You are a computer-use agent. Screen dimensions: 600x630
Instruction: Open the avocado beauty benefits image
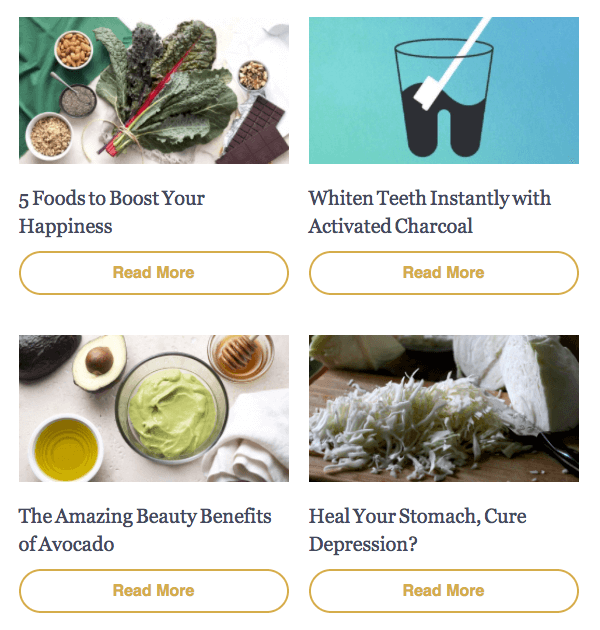pyautogui.click(x=153, y=408)
